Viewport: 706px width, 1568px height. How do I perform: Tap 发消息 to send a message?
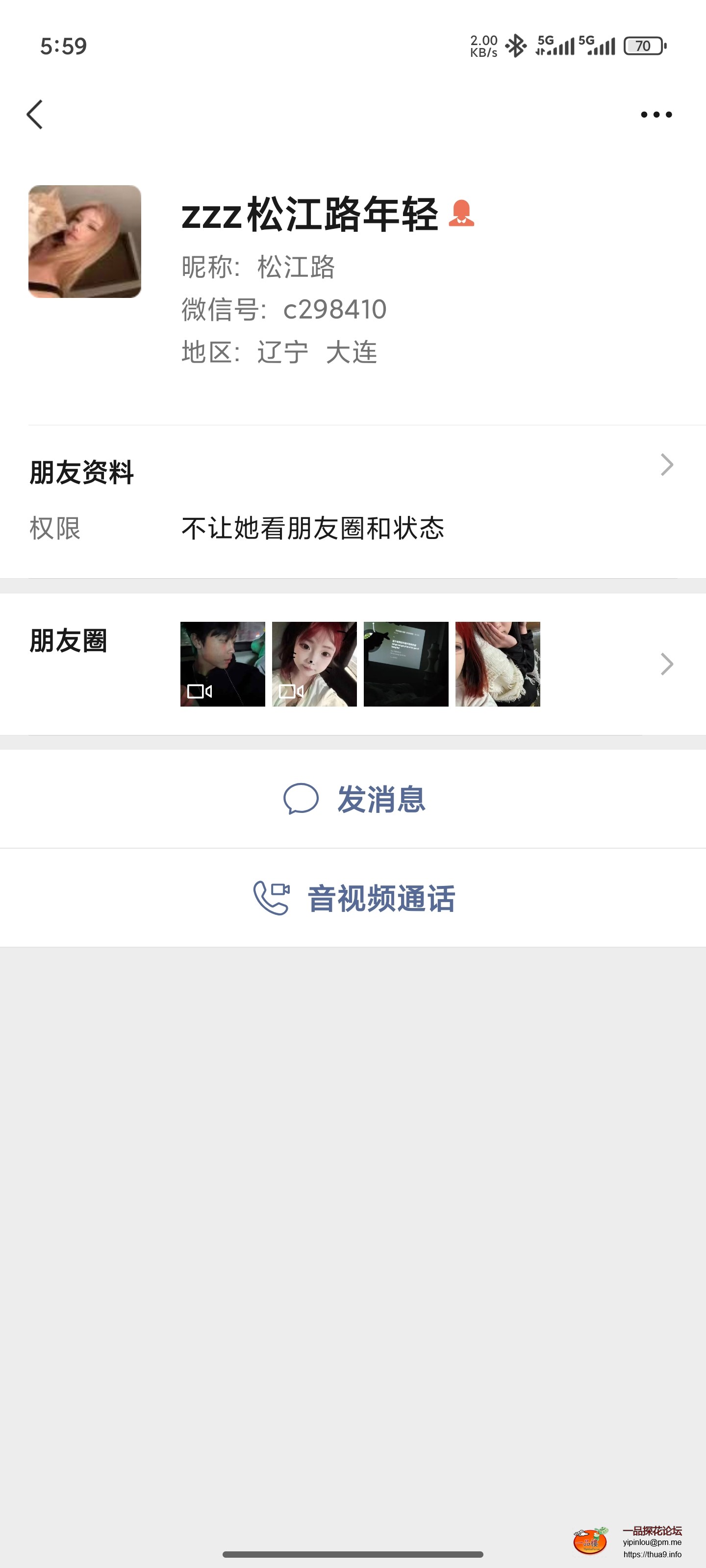[353, 799]
